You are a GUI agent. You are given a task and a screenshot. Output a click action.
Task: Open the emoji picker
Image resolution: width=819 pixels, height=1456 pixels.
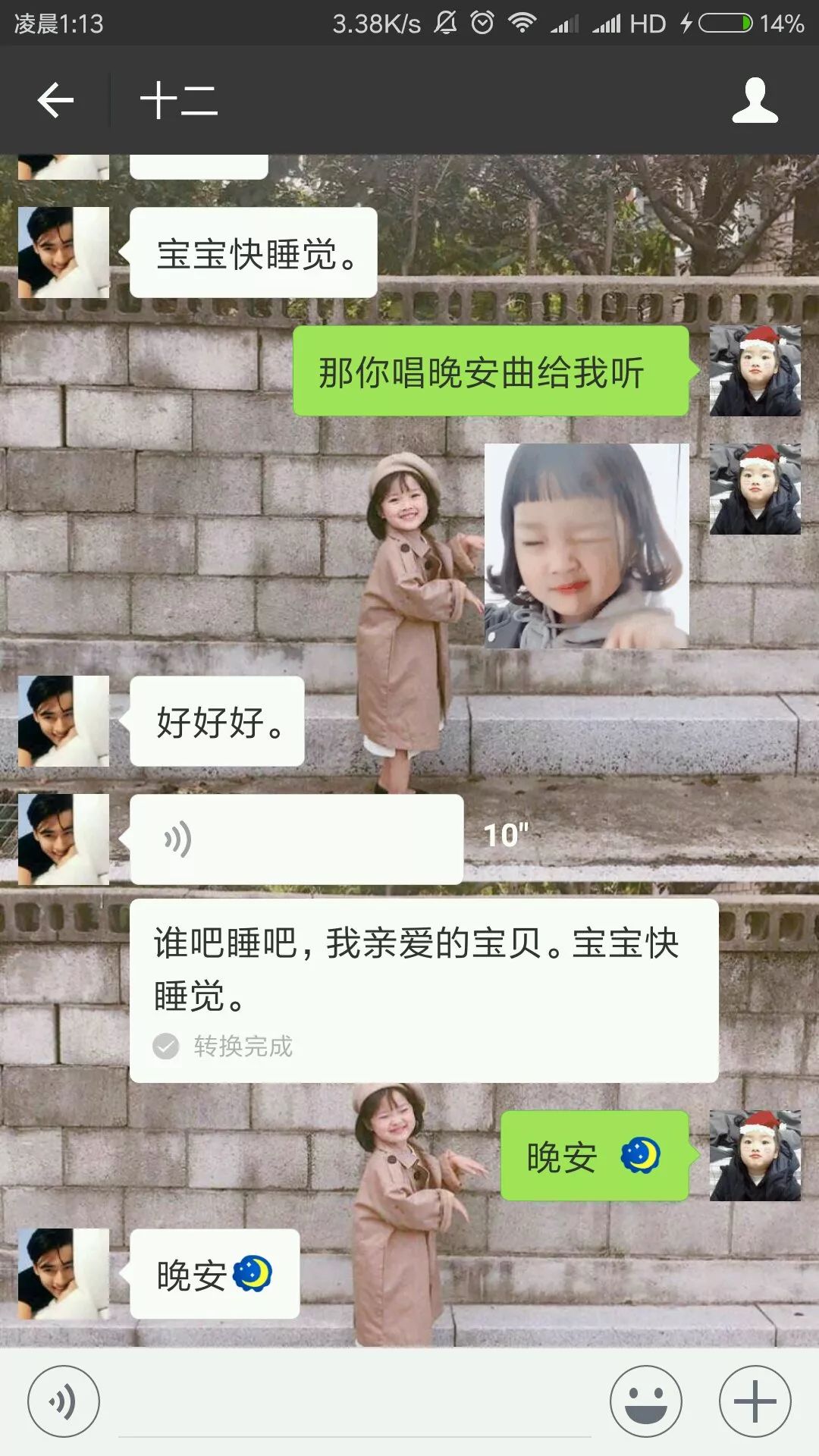(x=646, y=1401)
